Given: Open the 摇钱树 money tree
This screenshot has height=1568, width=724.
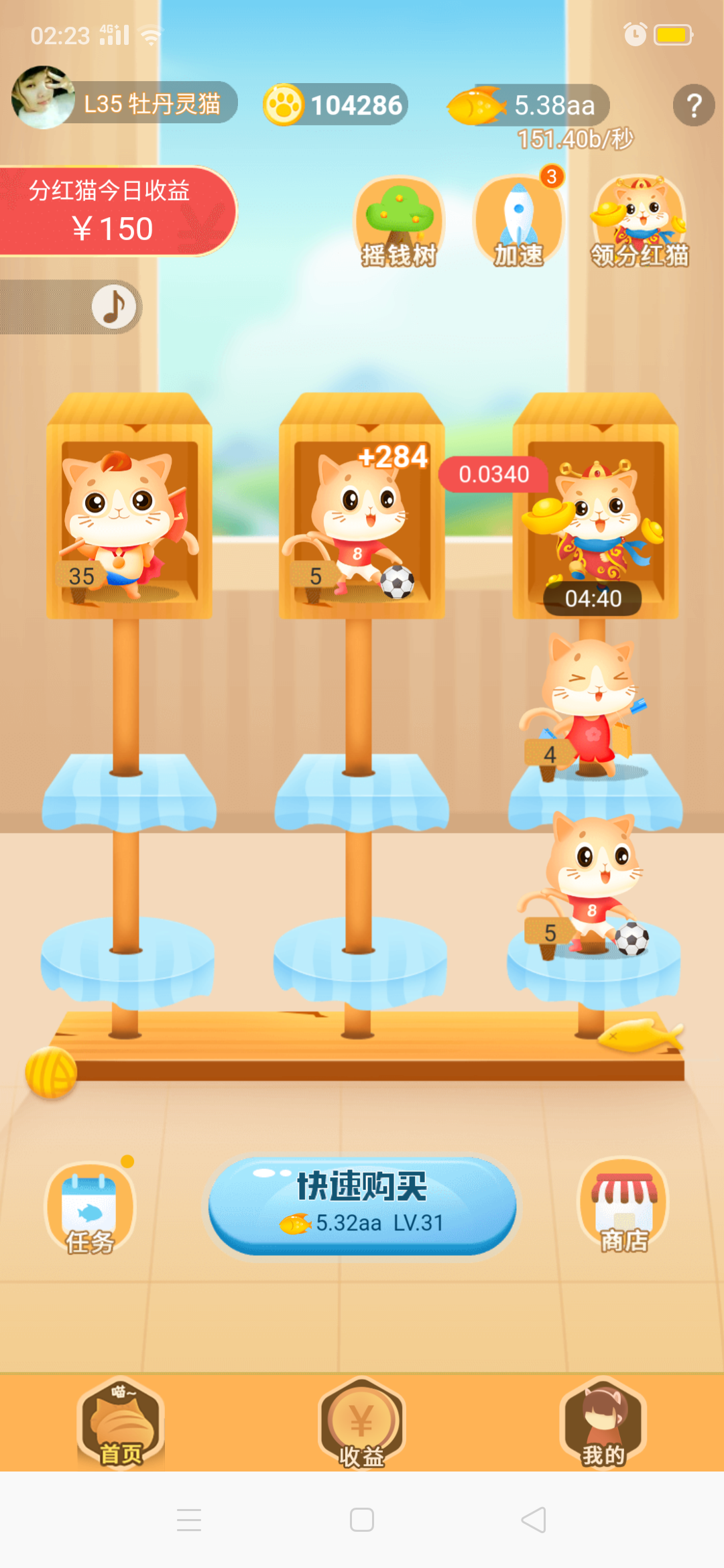Looking at the screenshot, I should click(399, 222).
